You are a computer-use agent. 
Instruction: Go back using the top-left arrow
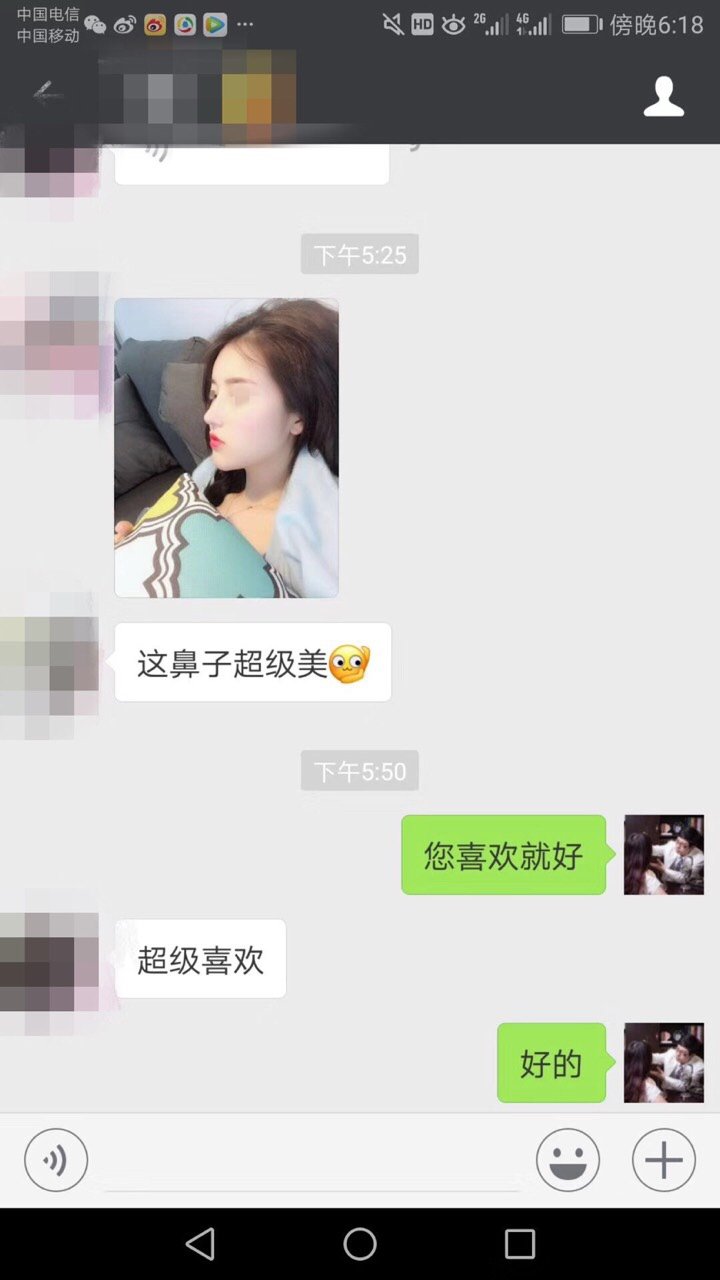pyautogui.click(x=42, y=94)
